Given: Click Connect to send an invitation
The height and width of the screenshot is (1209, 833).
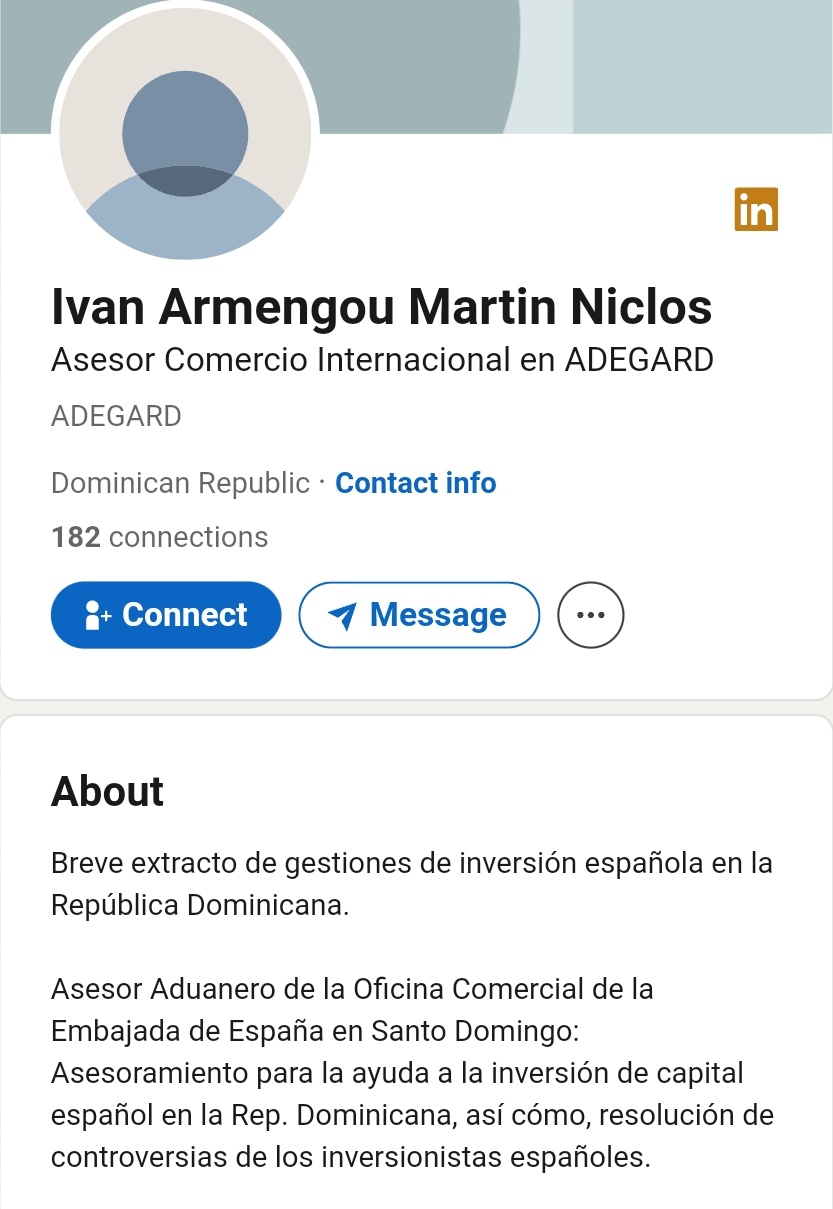Looking at the screenshot, I should pyautogui.click(x=166, y=614).
